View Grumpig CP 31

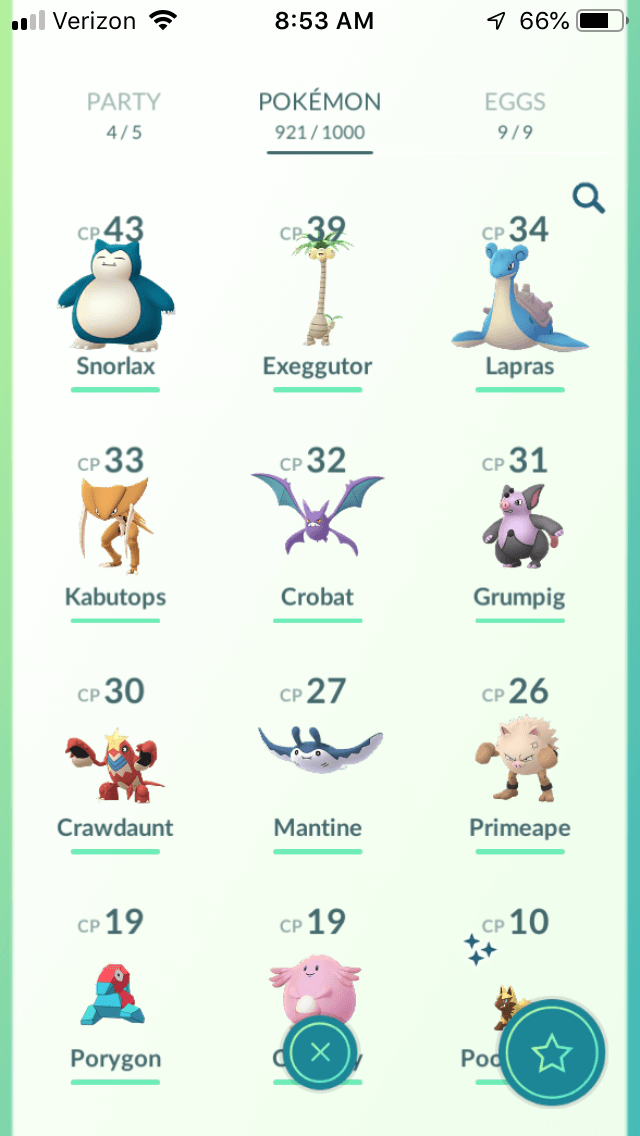pos(520,534)
